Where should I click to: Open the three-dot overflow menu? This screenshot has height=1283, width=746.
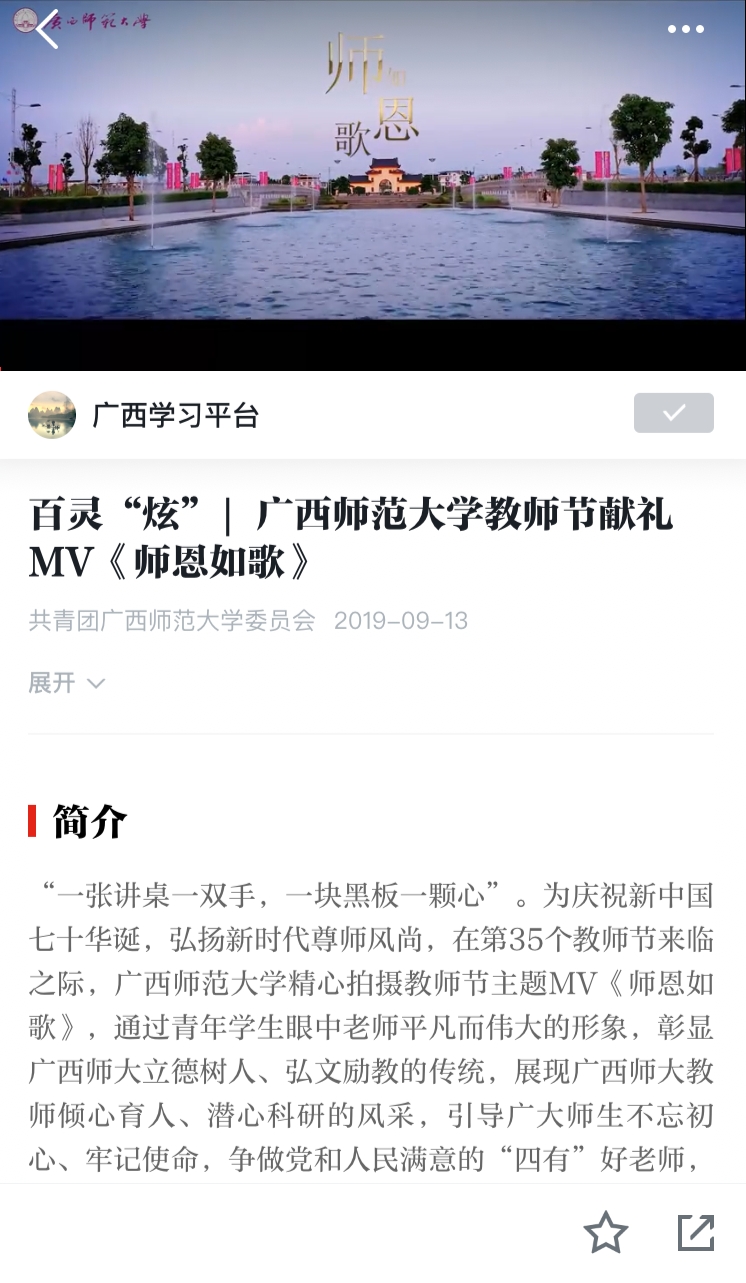pyautogui.click(x=685, y=29)
